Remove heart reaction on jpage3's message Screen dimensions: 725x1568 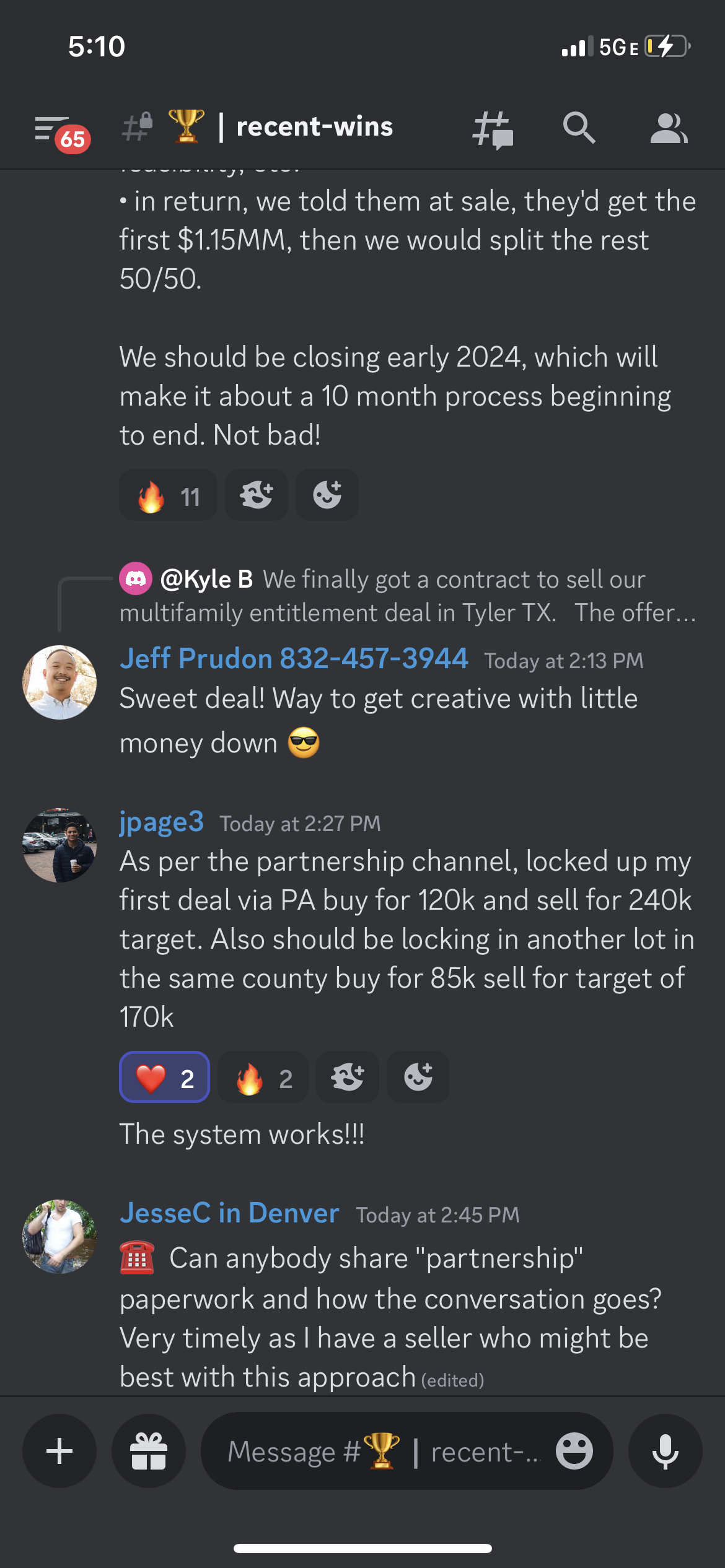click(x=164, y=1078)
